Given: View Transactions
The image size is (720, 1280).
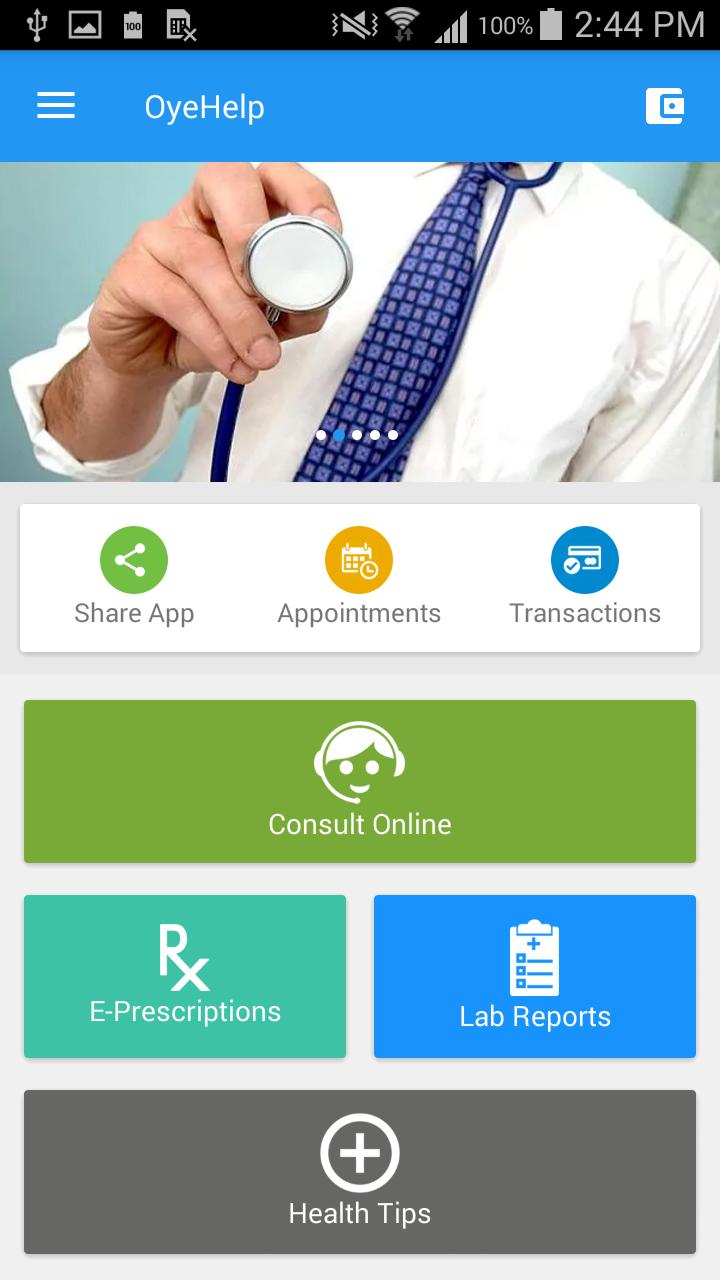Looking at the screenshot, I should 585,578.
